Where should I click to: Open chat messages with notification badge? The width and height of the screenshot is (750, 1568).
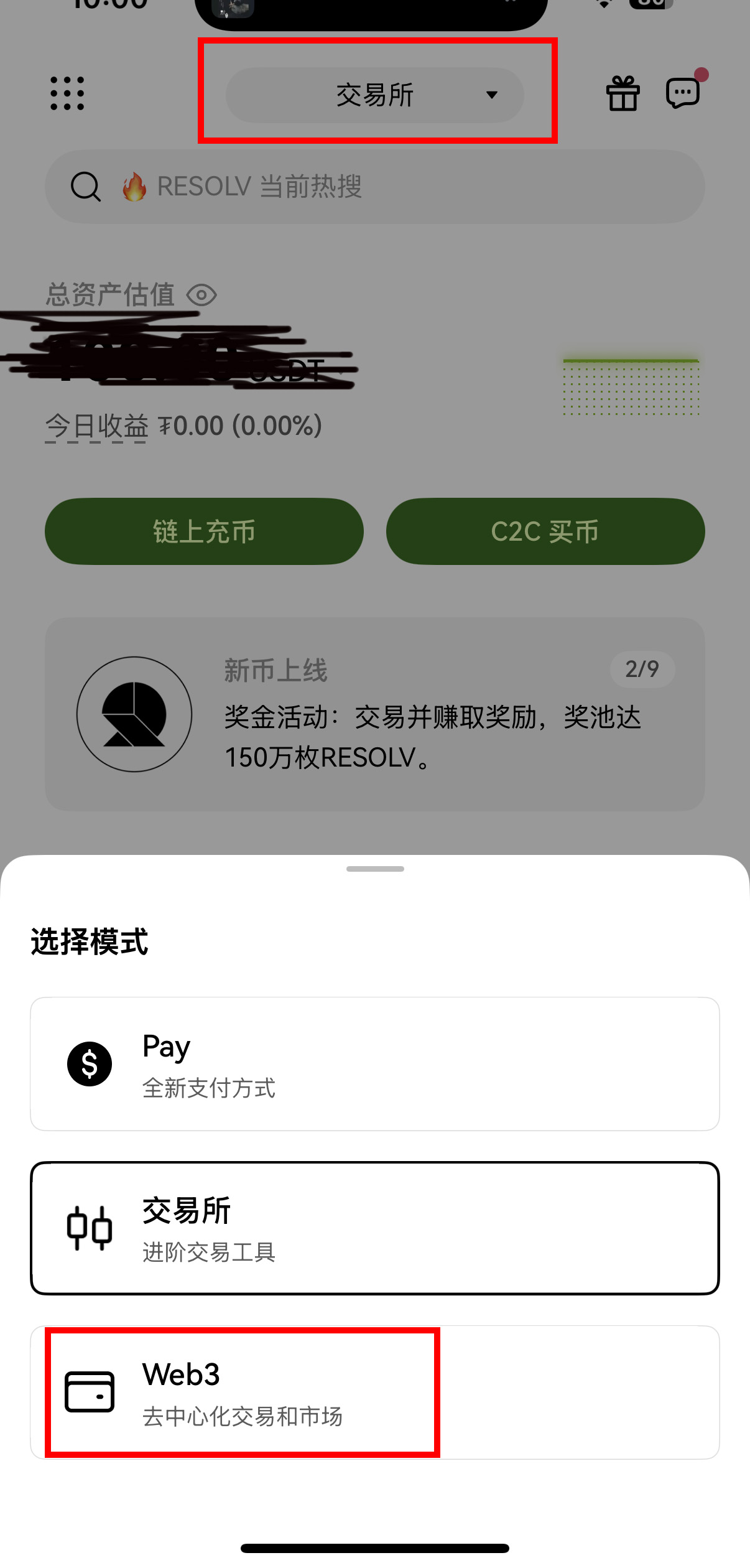(682, 93)
